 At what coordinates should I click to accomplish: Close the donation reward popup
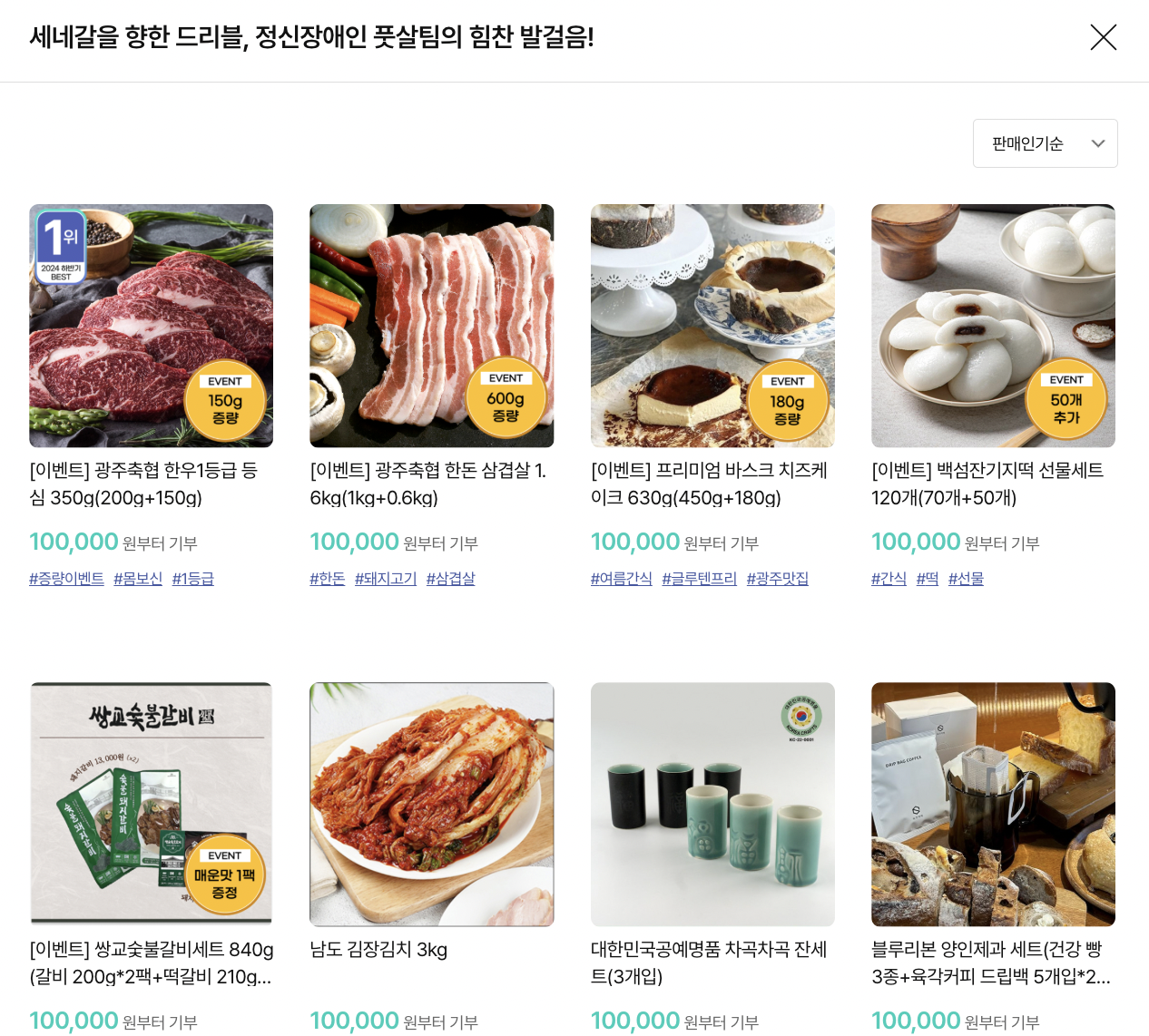(1103, 37)
